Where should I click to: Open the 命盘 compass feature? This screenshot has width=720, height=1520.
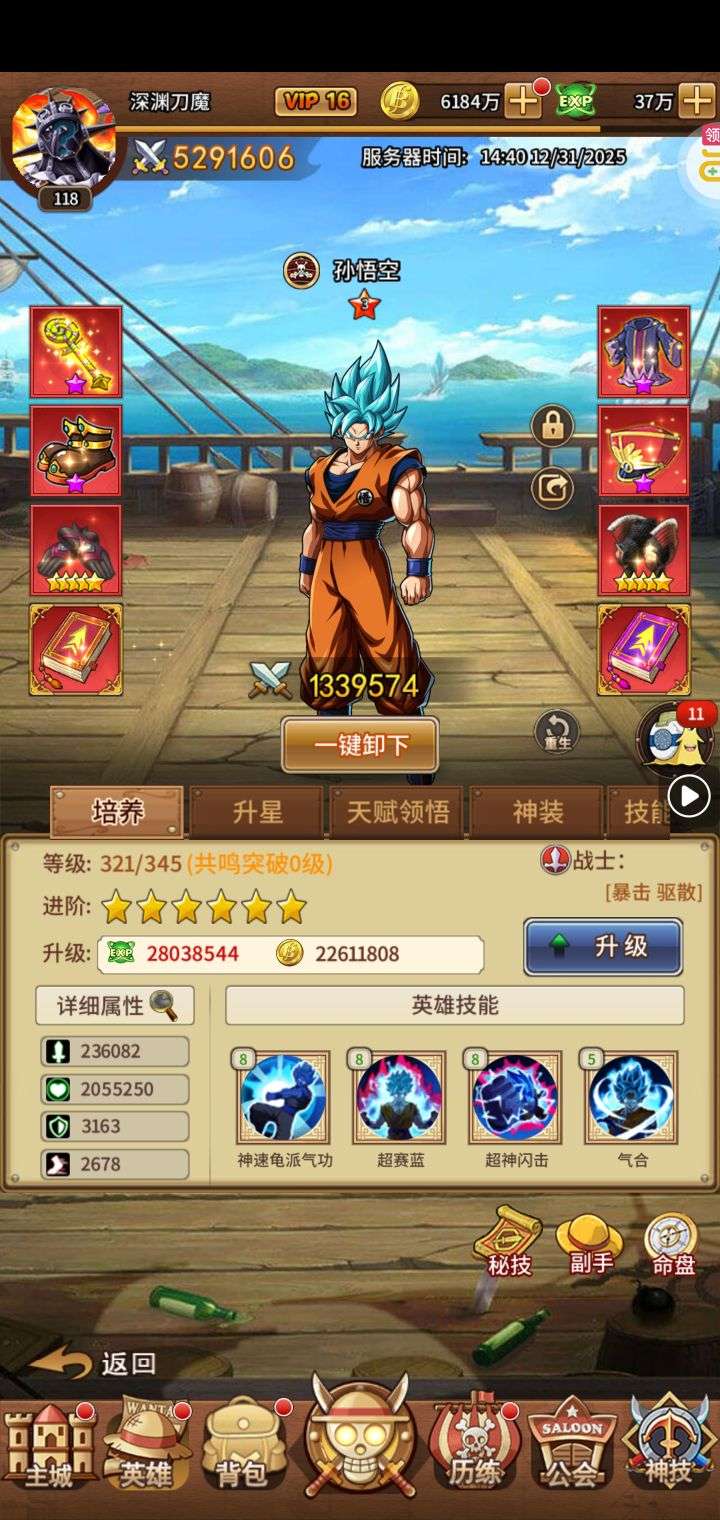pyautogui.click(x=673, y=1245)
